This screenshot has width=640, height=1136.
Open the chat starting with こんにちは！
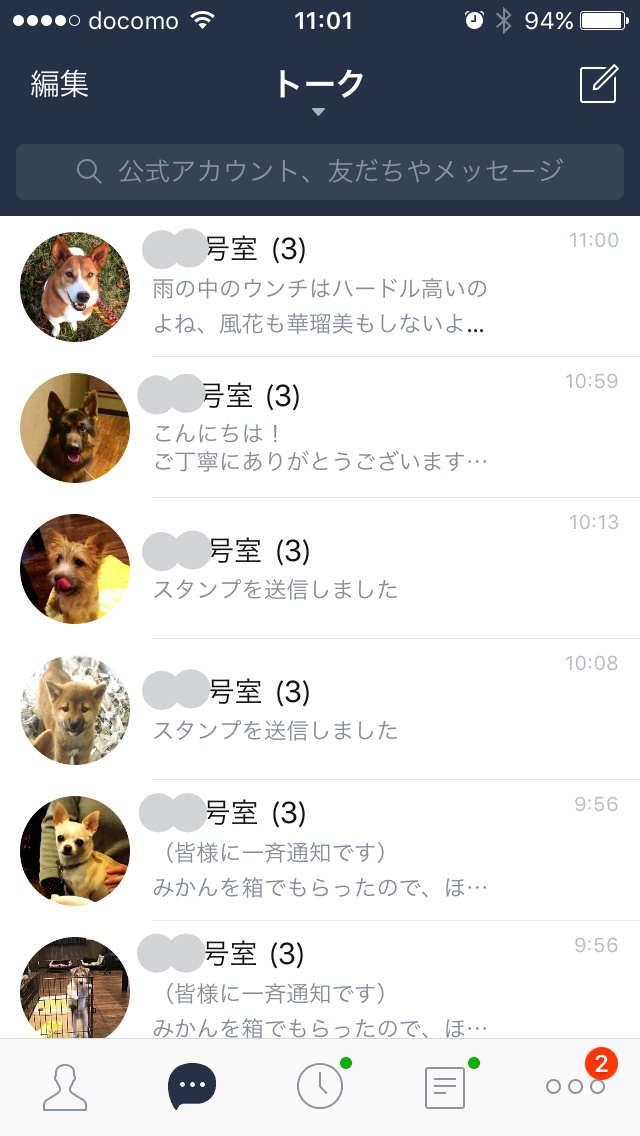click(x=320, y=427)
